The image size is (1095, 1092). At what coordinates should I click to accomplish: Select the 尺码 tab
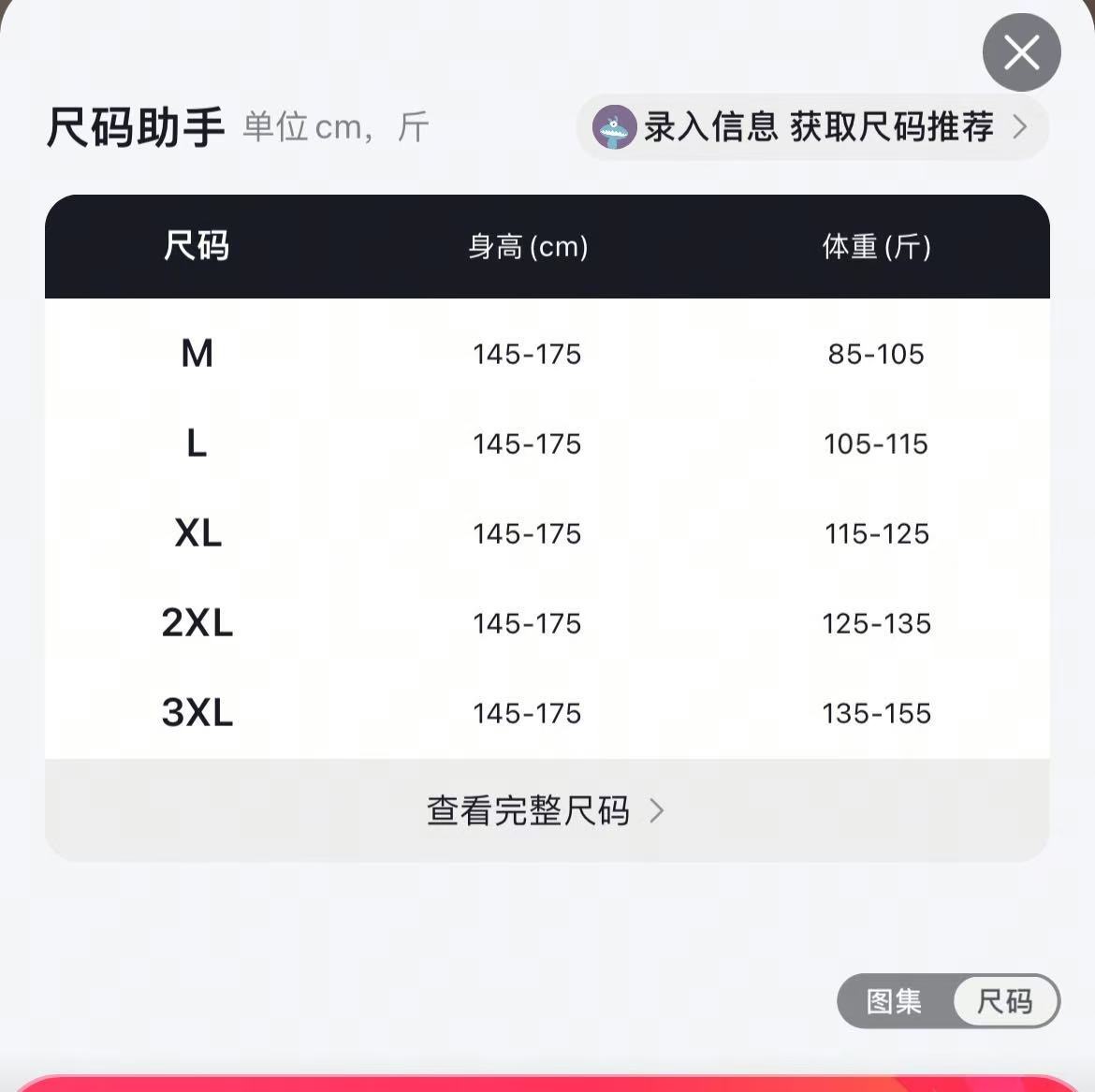click(x=1005, y=1001)
